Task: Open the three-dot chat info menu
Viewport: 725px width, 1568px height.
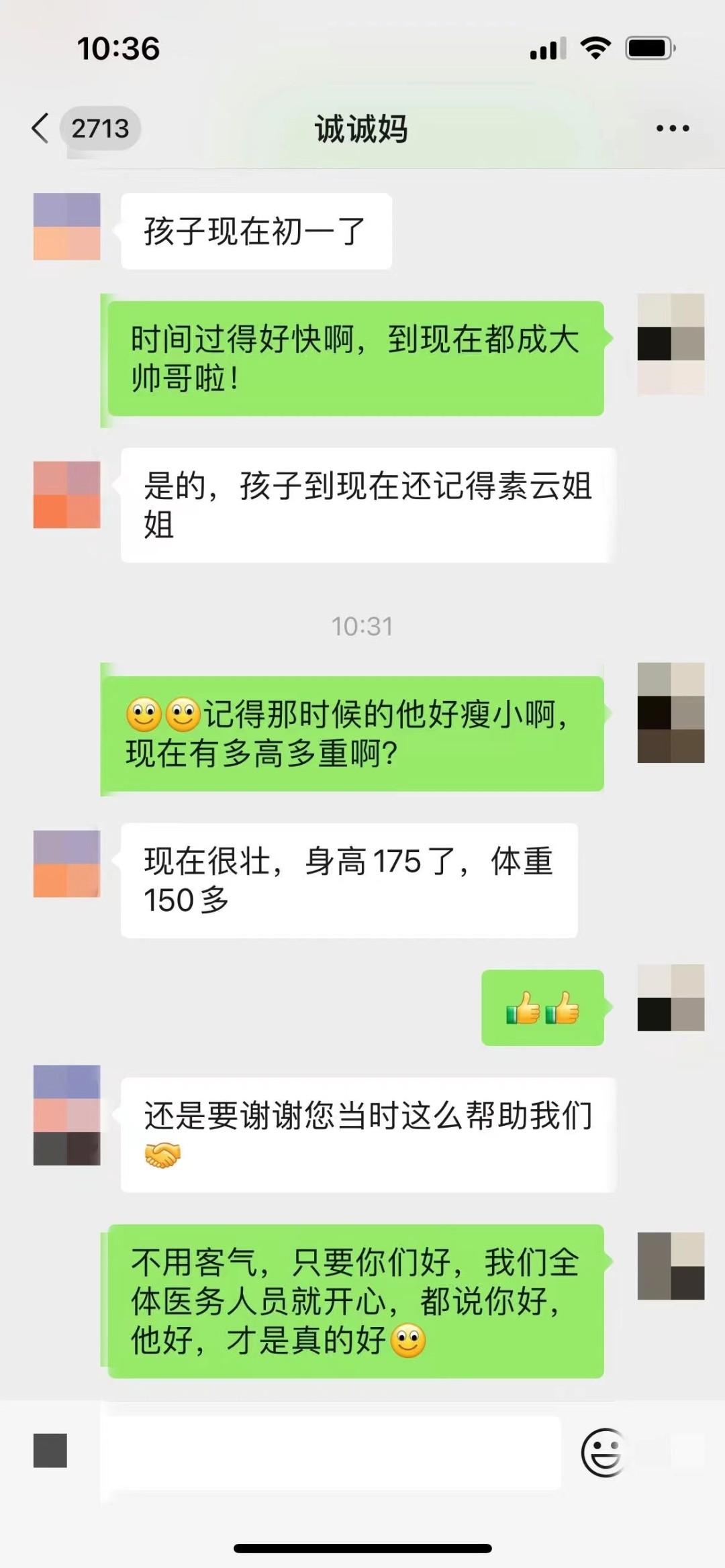Action: tap(672, 128)
